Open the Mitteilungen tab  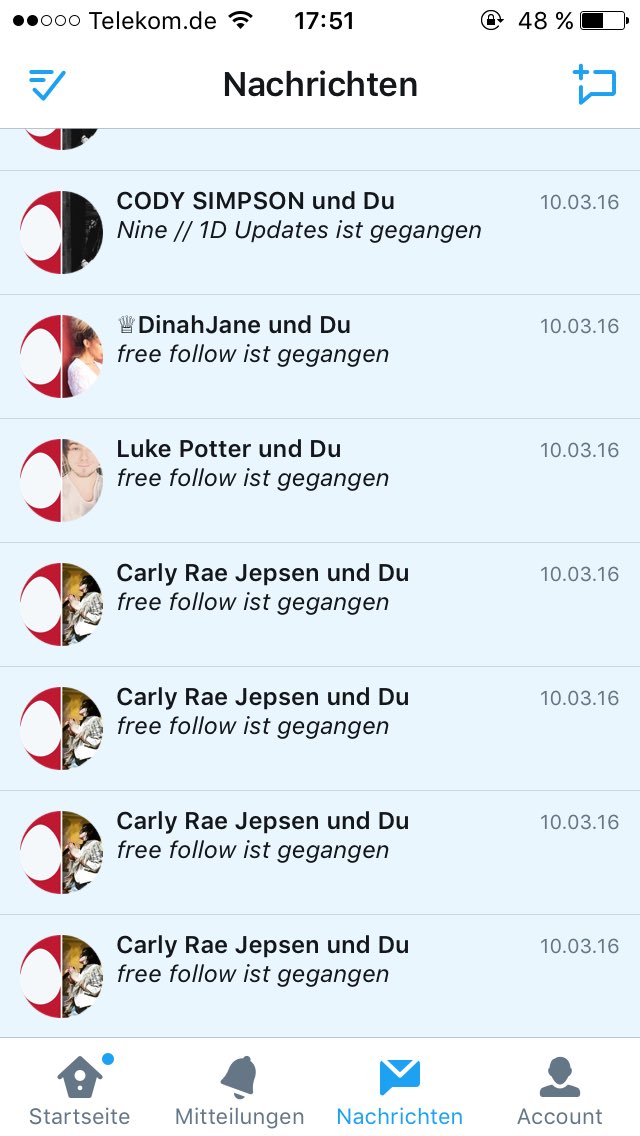point(239,1089)
